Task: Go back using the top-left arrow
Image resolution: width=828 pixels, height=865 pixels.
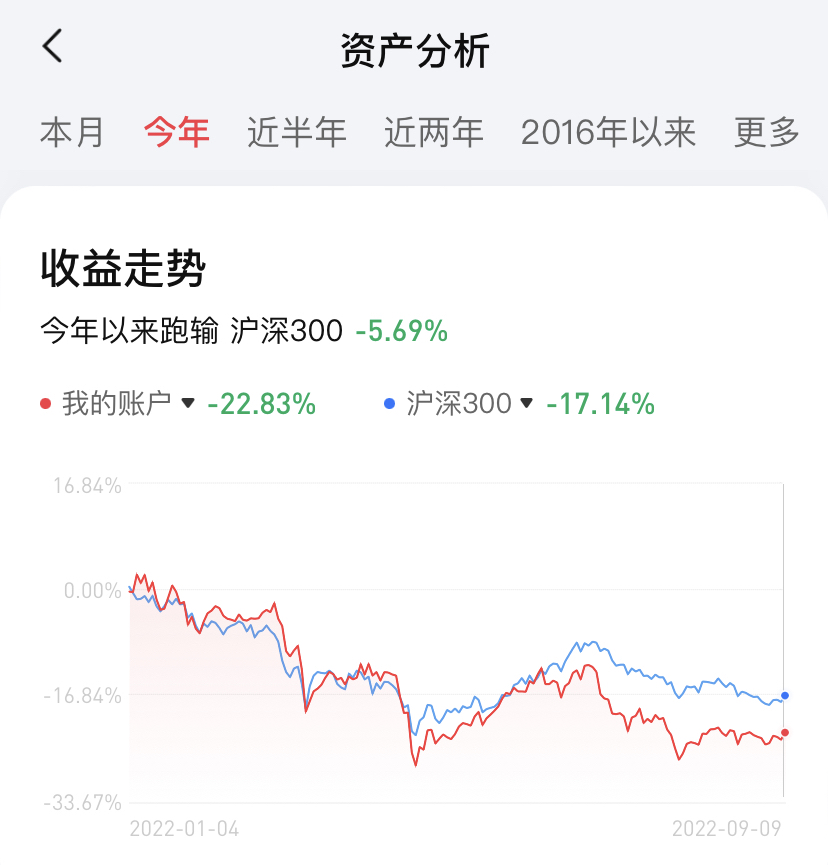Action: click(x=52, y=46)
